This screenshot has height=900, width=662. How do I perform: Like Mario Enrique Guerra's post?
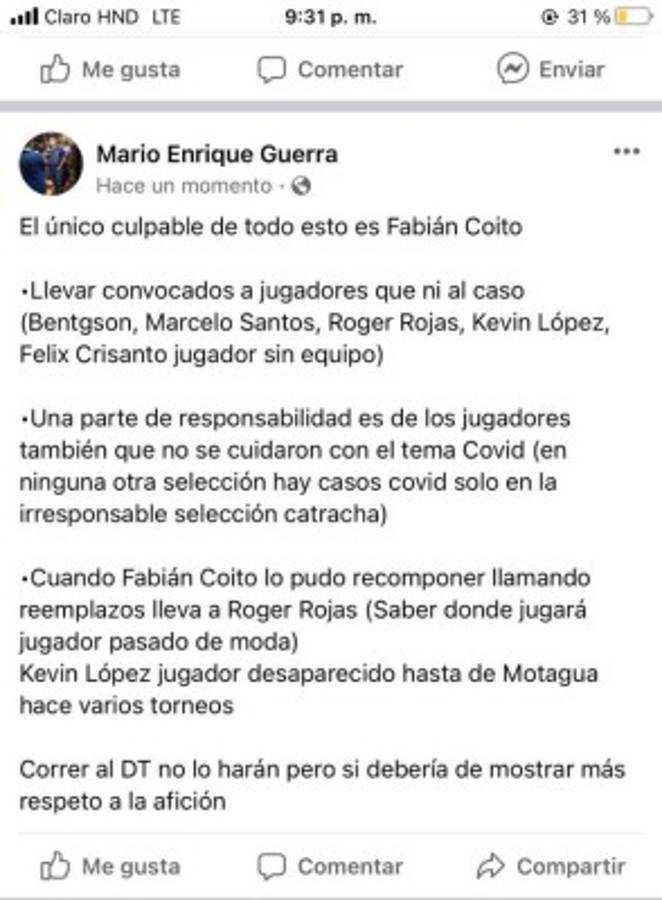pos(110,866)
